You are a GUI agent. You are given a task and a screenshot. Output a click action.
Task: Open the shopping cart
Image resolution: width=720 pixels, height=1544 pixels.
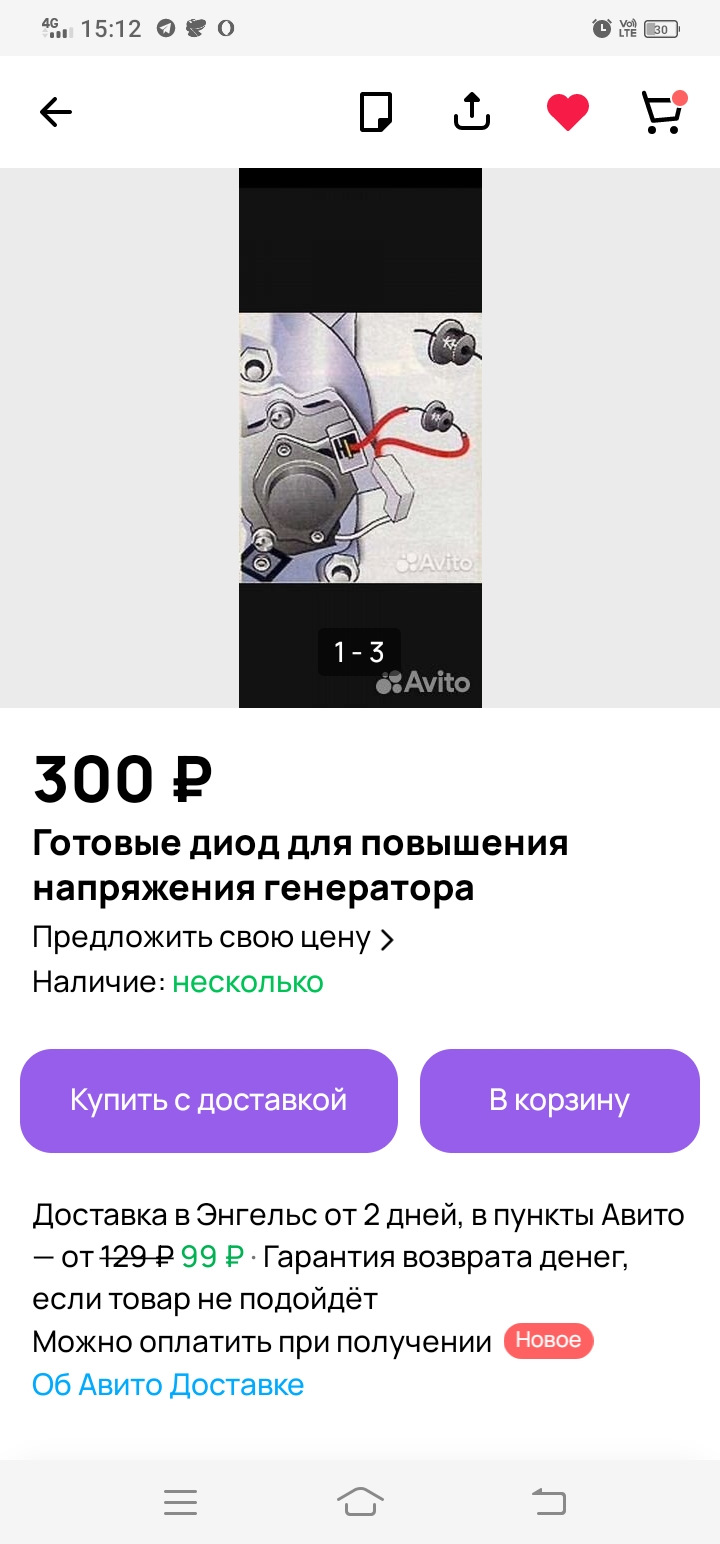pyautogui.click(x=663, y=112)
